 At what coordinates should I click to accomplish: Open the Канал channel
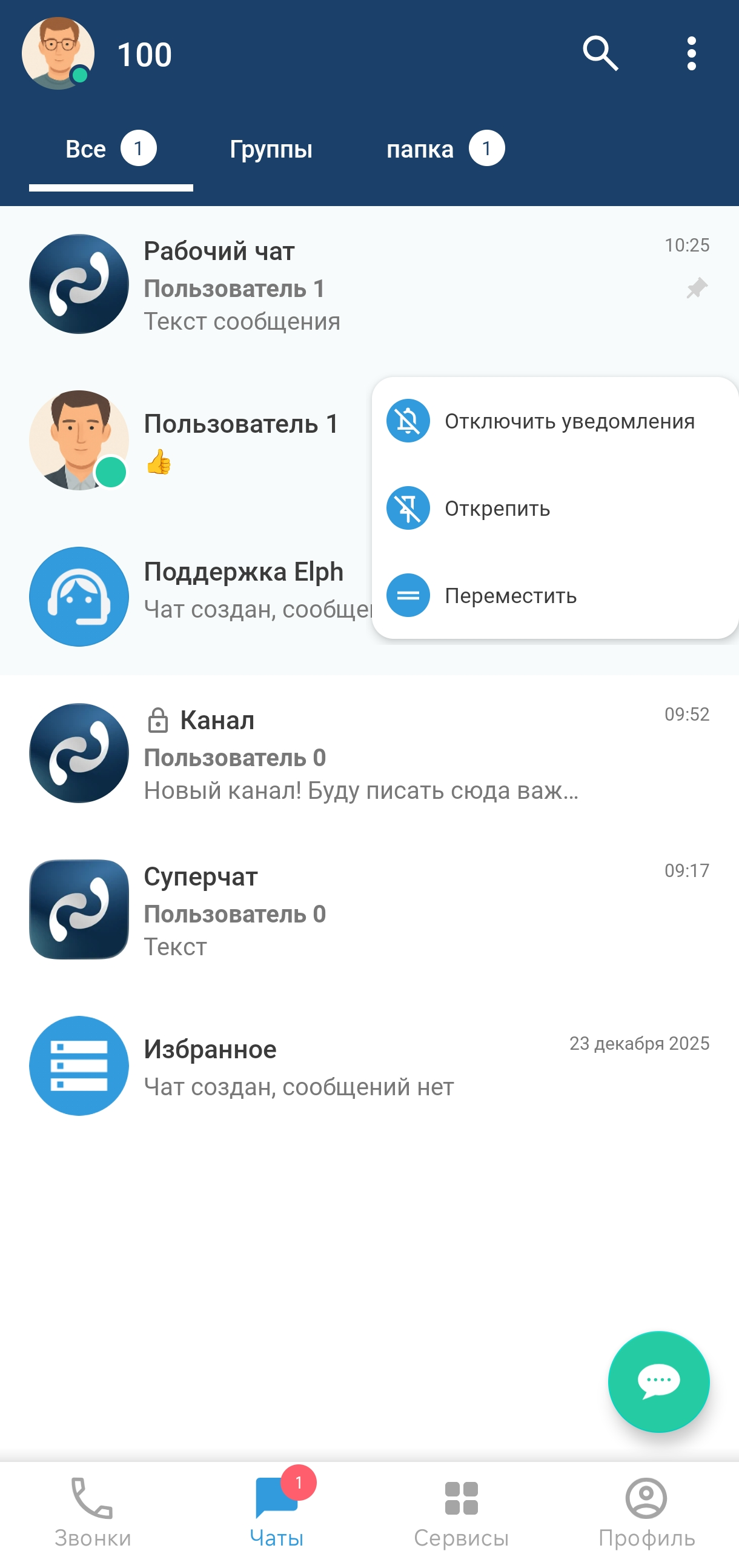pyautogui.click(x=365, y=753)
